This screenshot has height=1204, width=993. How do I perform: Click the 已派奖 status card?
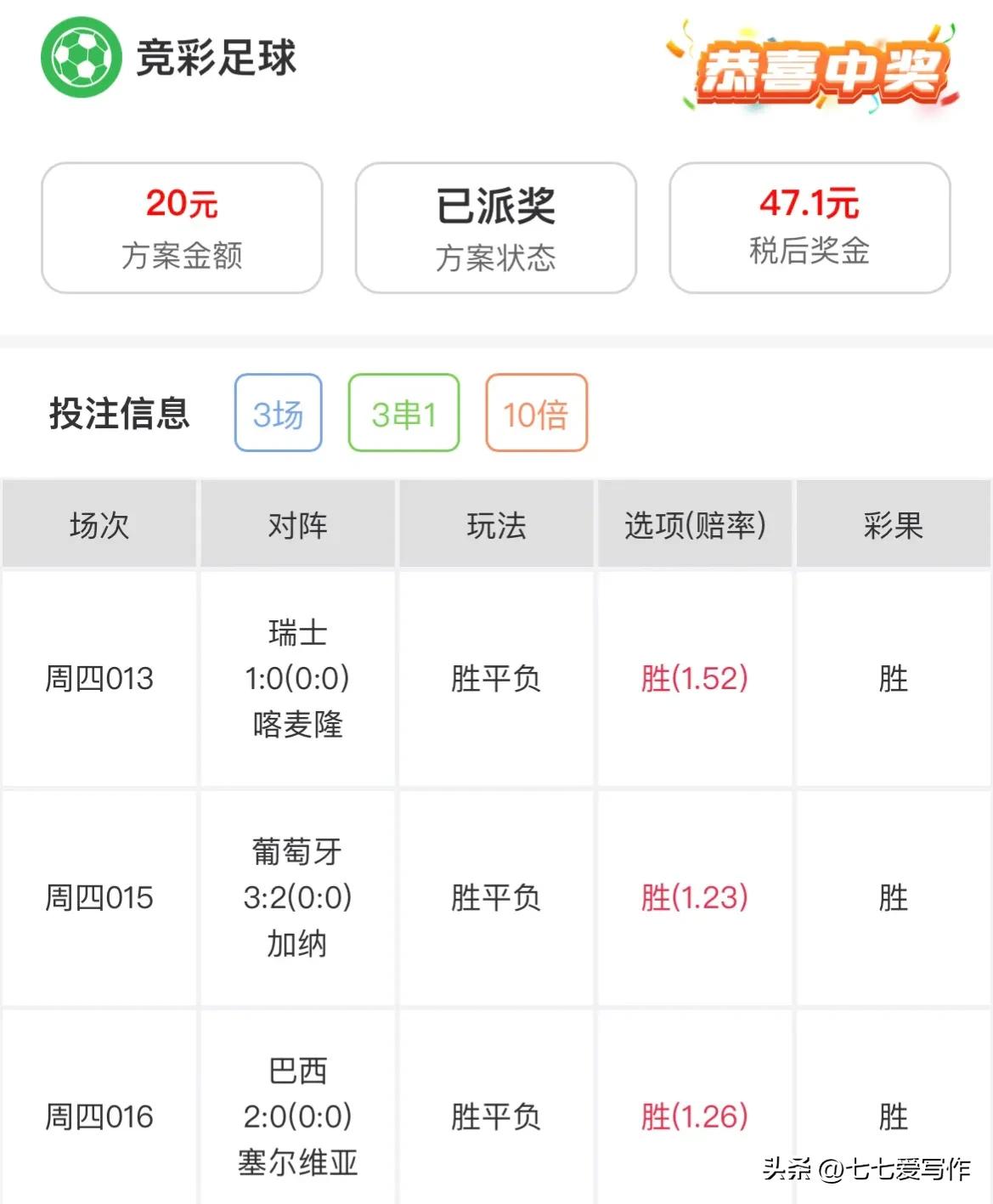495,227
